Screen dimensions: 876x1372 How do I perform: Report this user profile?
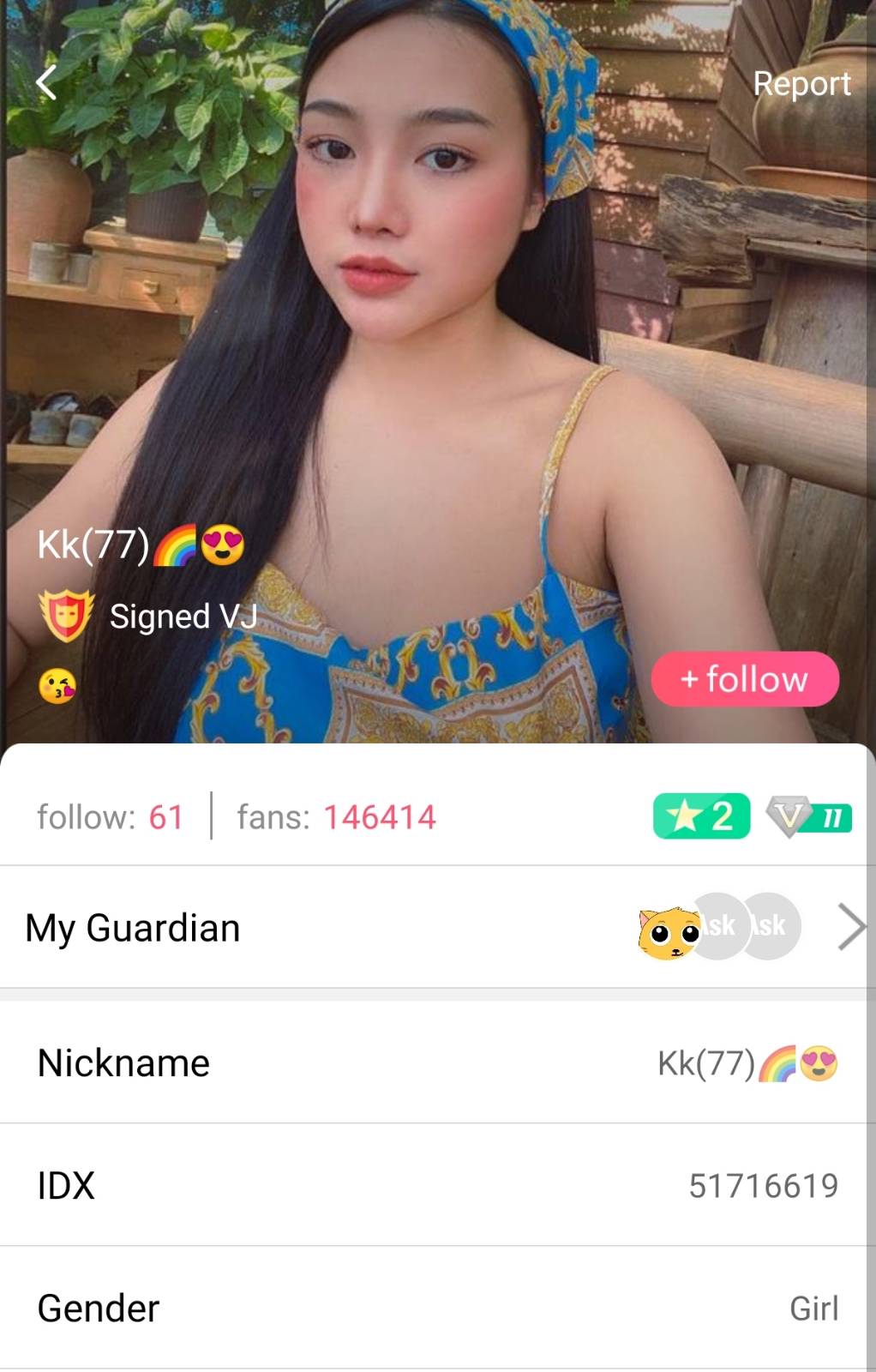point(801,84)
